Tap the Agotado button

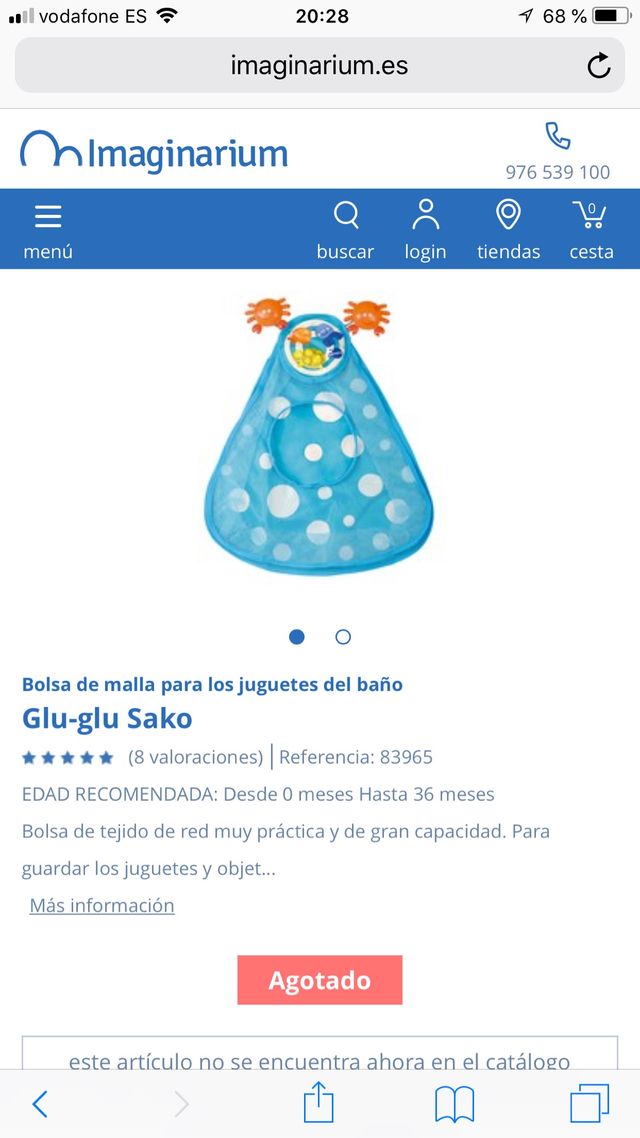pyautogui.click(x=320, y=980)
